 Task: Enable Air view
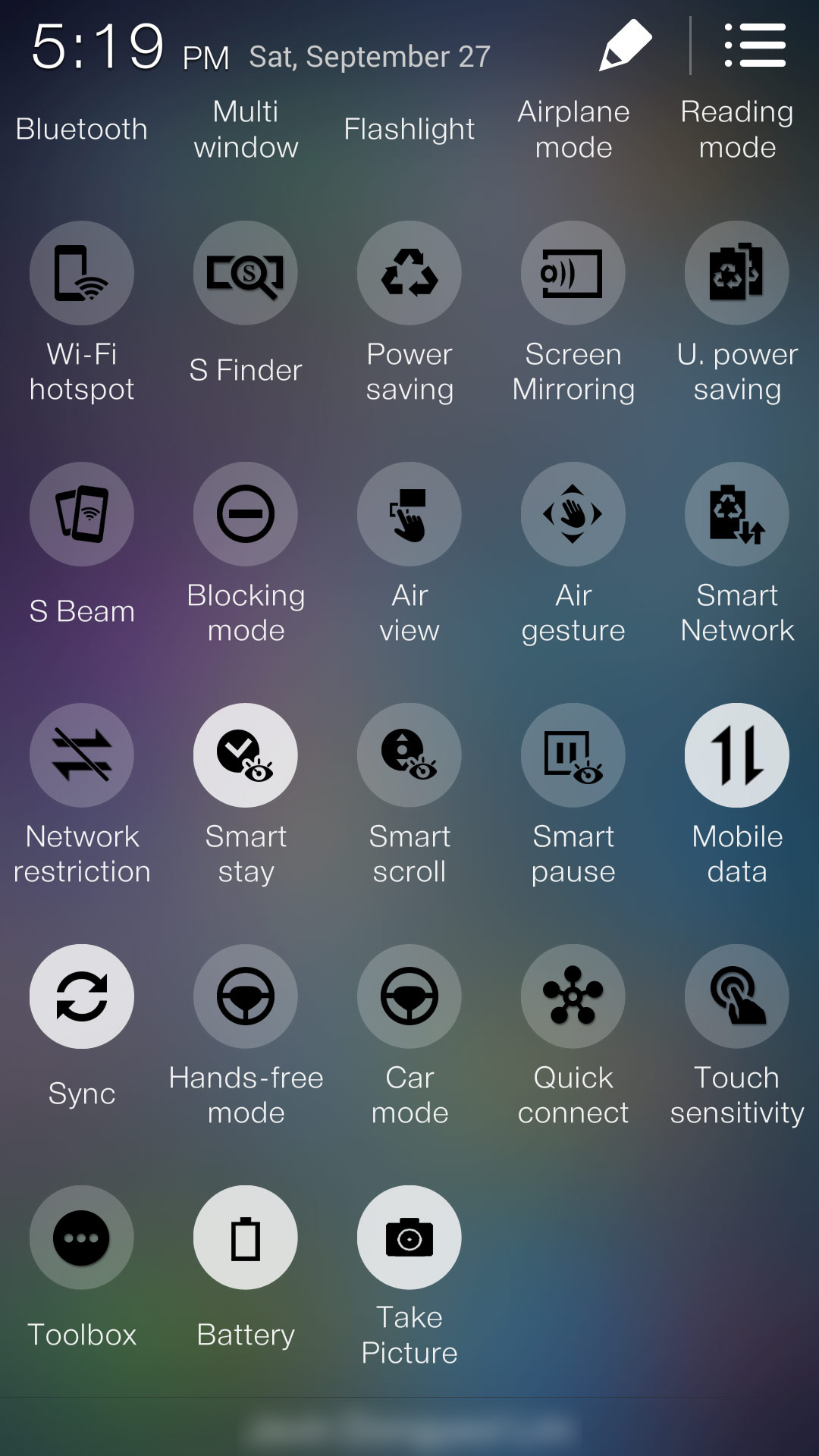pyautogui.click(x=409, y=514)
